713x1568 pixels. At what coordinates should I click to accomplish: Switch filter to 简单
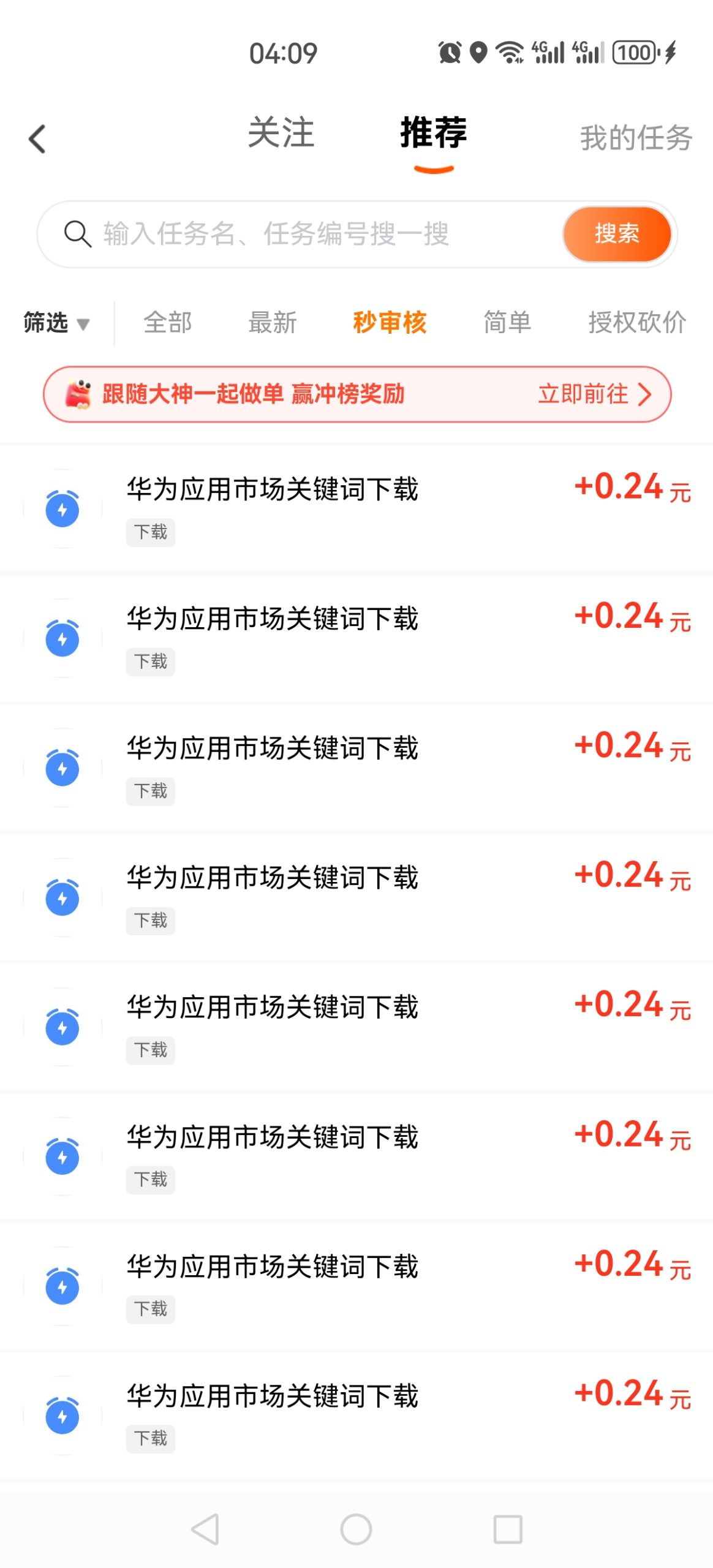[x=507, y=323]
